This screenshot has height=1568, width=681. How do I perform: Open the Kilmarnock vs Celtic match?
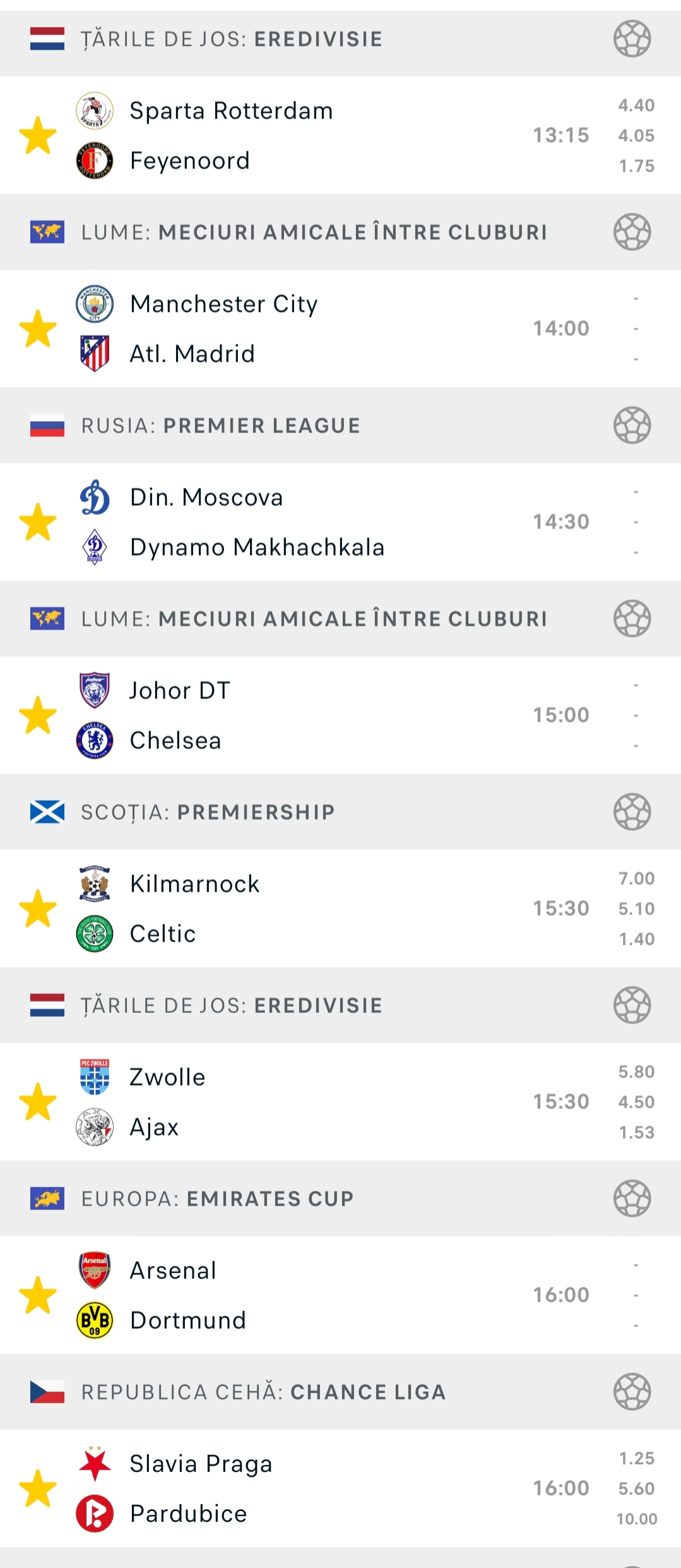click(340, 908)
